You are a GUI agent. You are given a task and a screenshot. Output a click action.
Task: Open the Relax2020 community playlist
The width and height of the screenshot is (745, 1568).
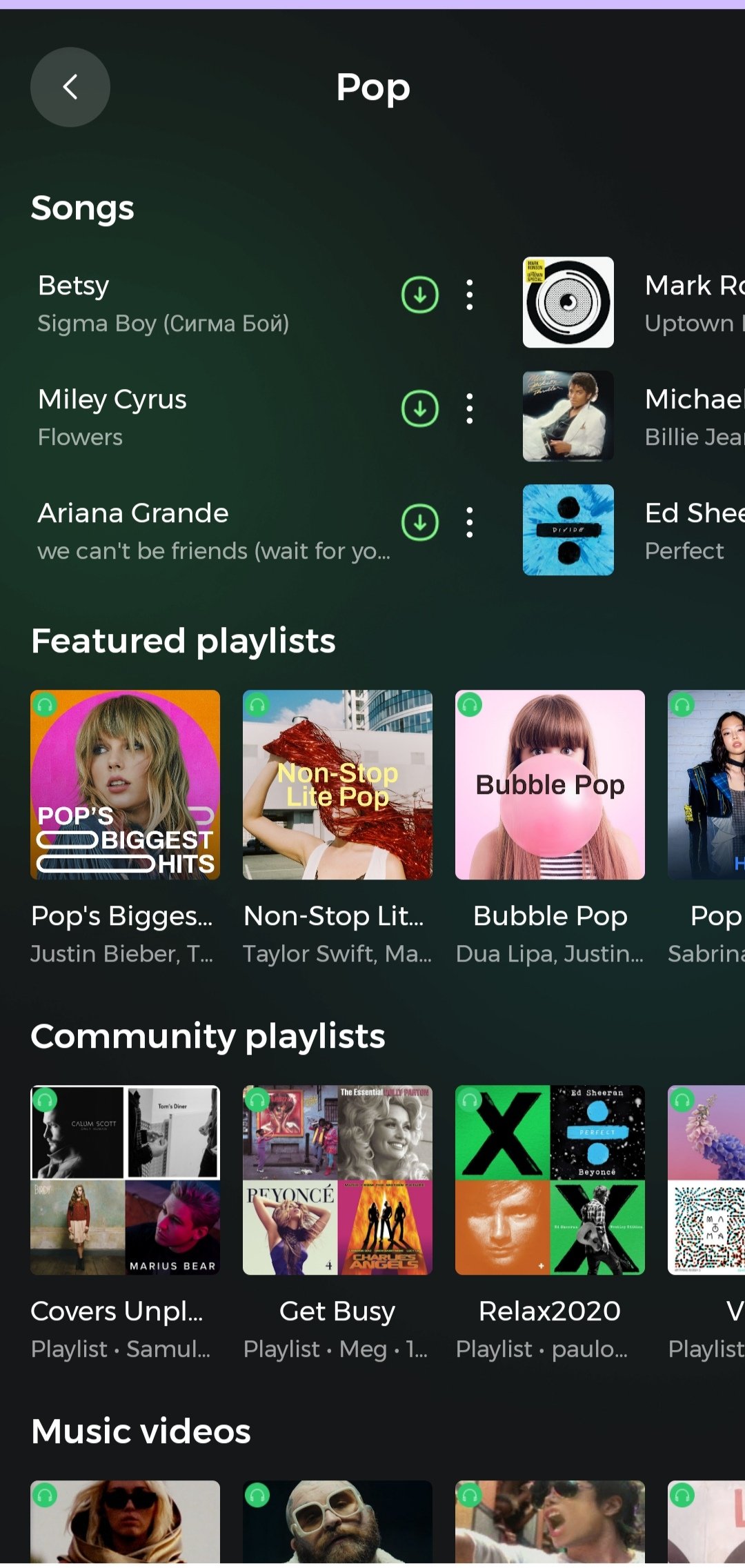550,1180
